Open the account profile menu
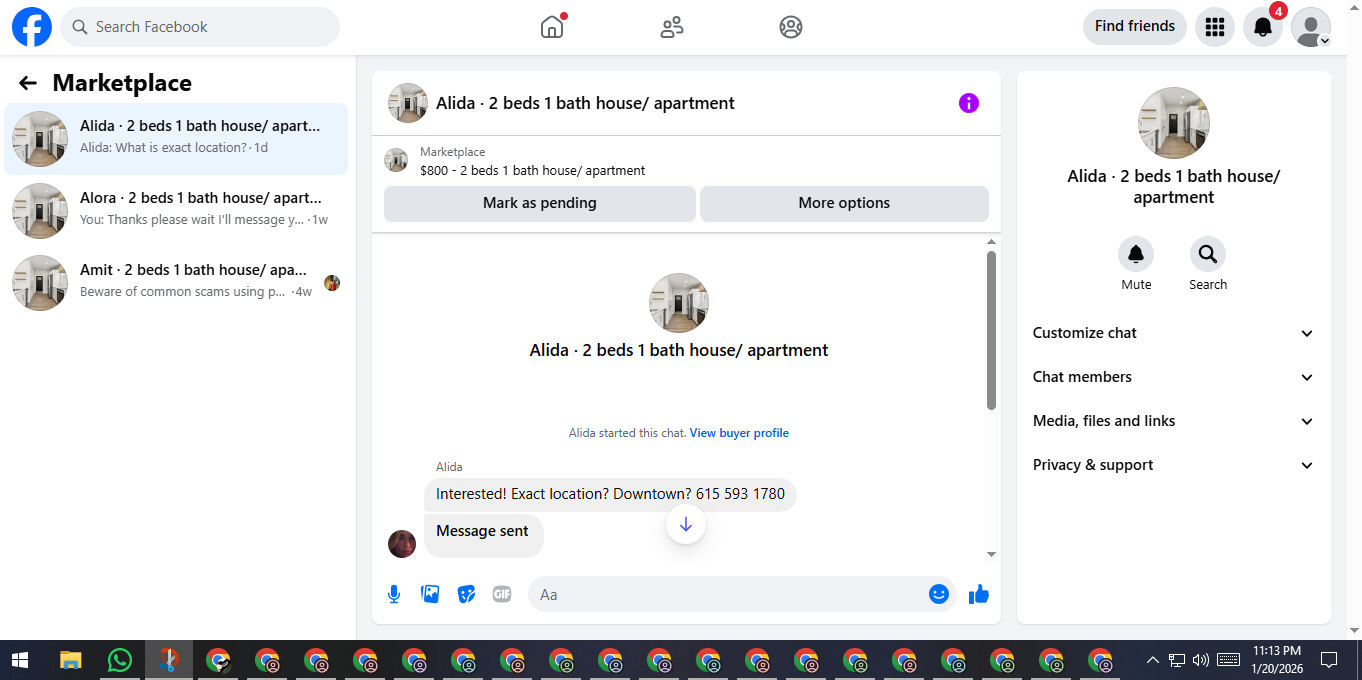1362x680 pixels. tap(1311, 27)
